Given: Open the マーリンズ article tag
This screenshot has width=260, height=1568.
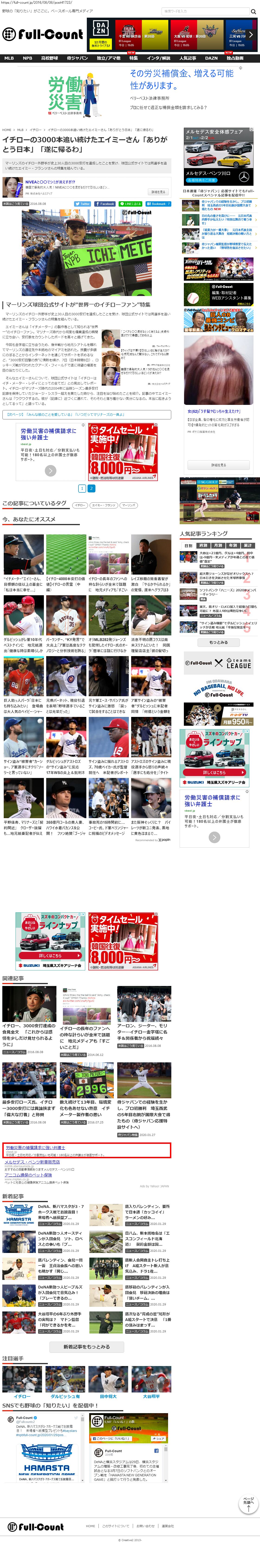Looking at the screenshot, I should (128, 505).
